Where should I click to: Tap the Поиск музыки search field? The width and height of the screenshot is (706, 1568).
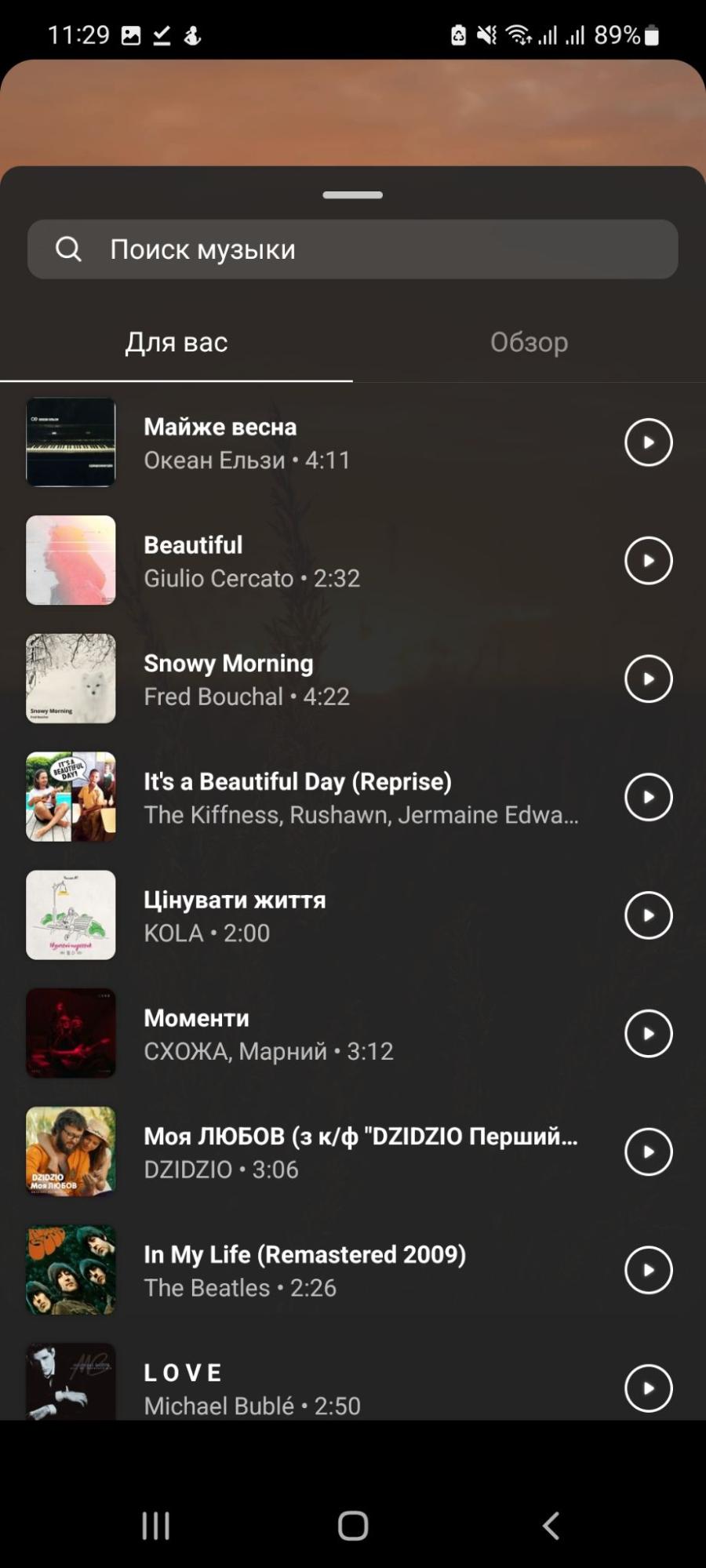coord(353,249)
